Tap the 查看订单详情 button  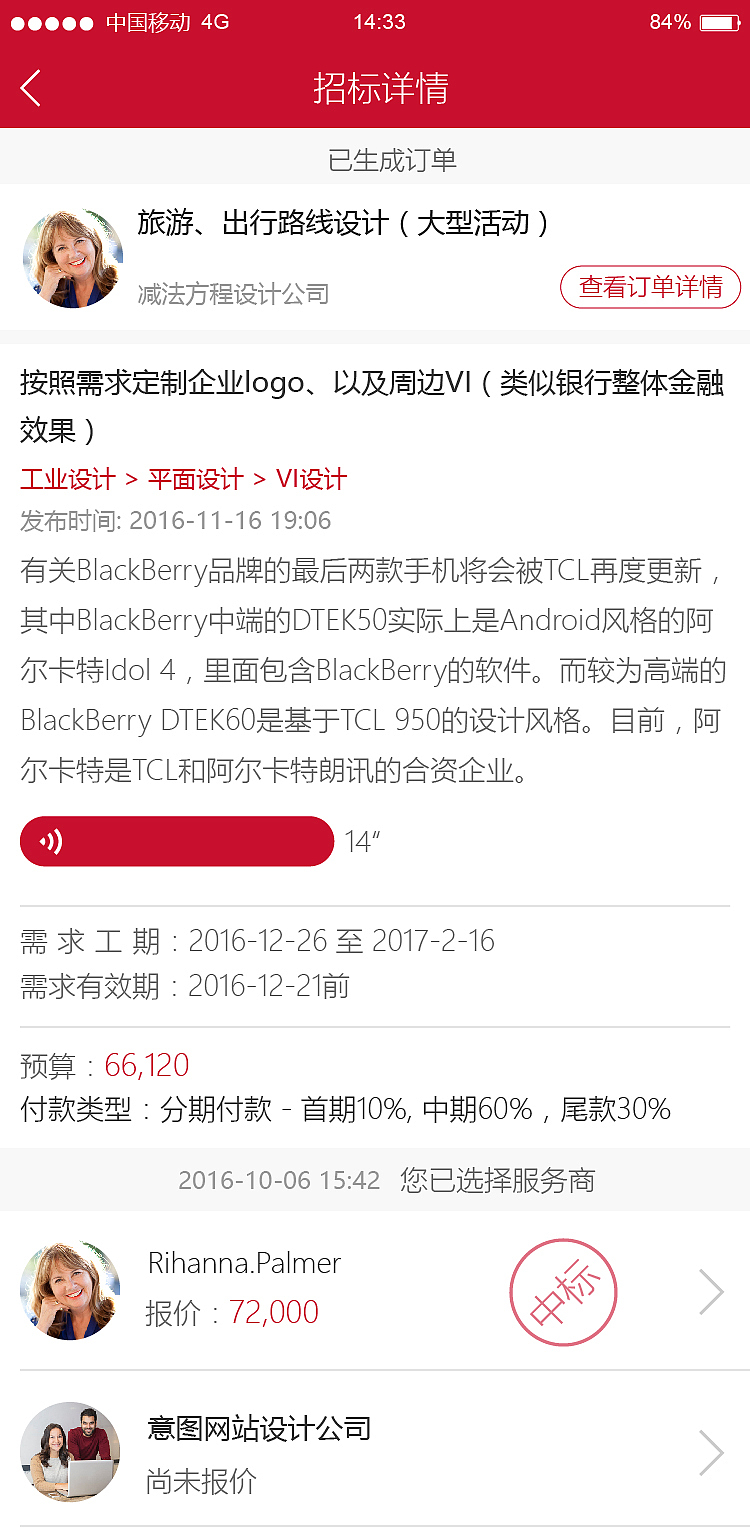point(650,287)
